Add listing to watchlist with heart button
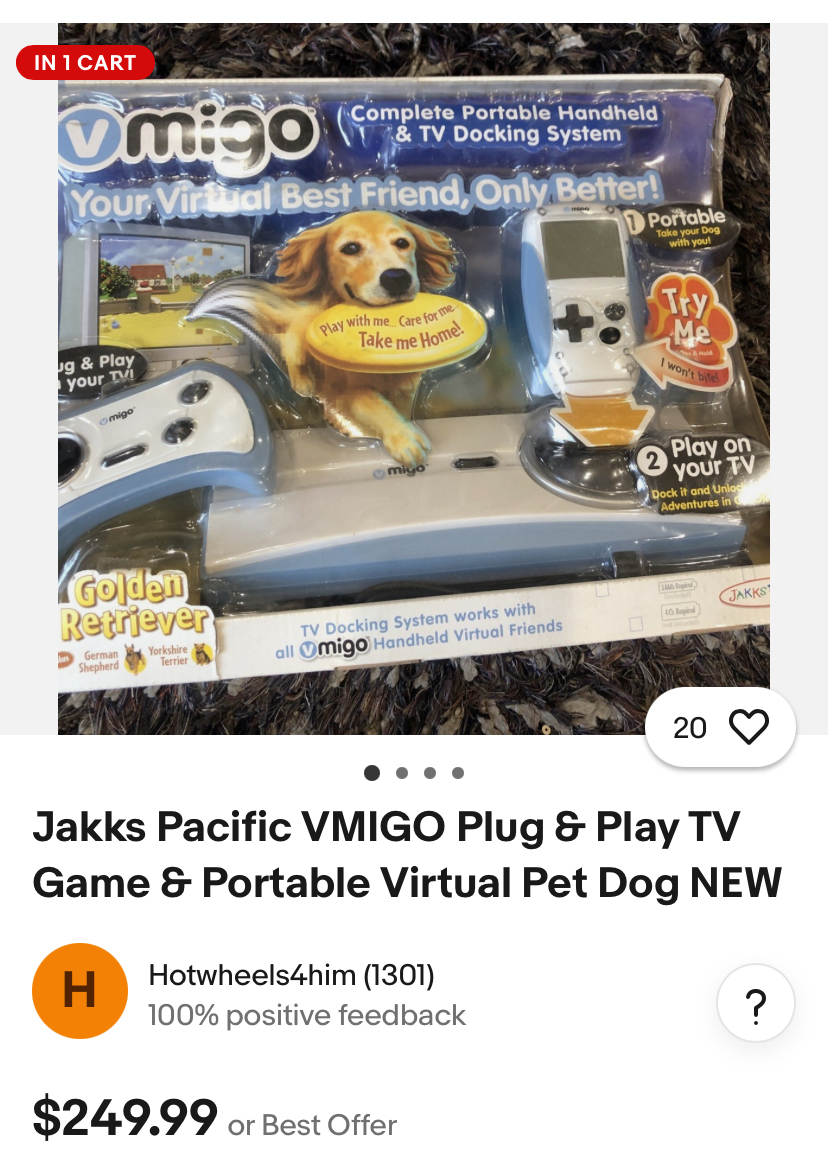The width and height of the screenshot is (828, 1165). [x=748, y=727]
